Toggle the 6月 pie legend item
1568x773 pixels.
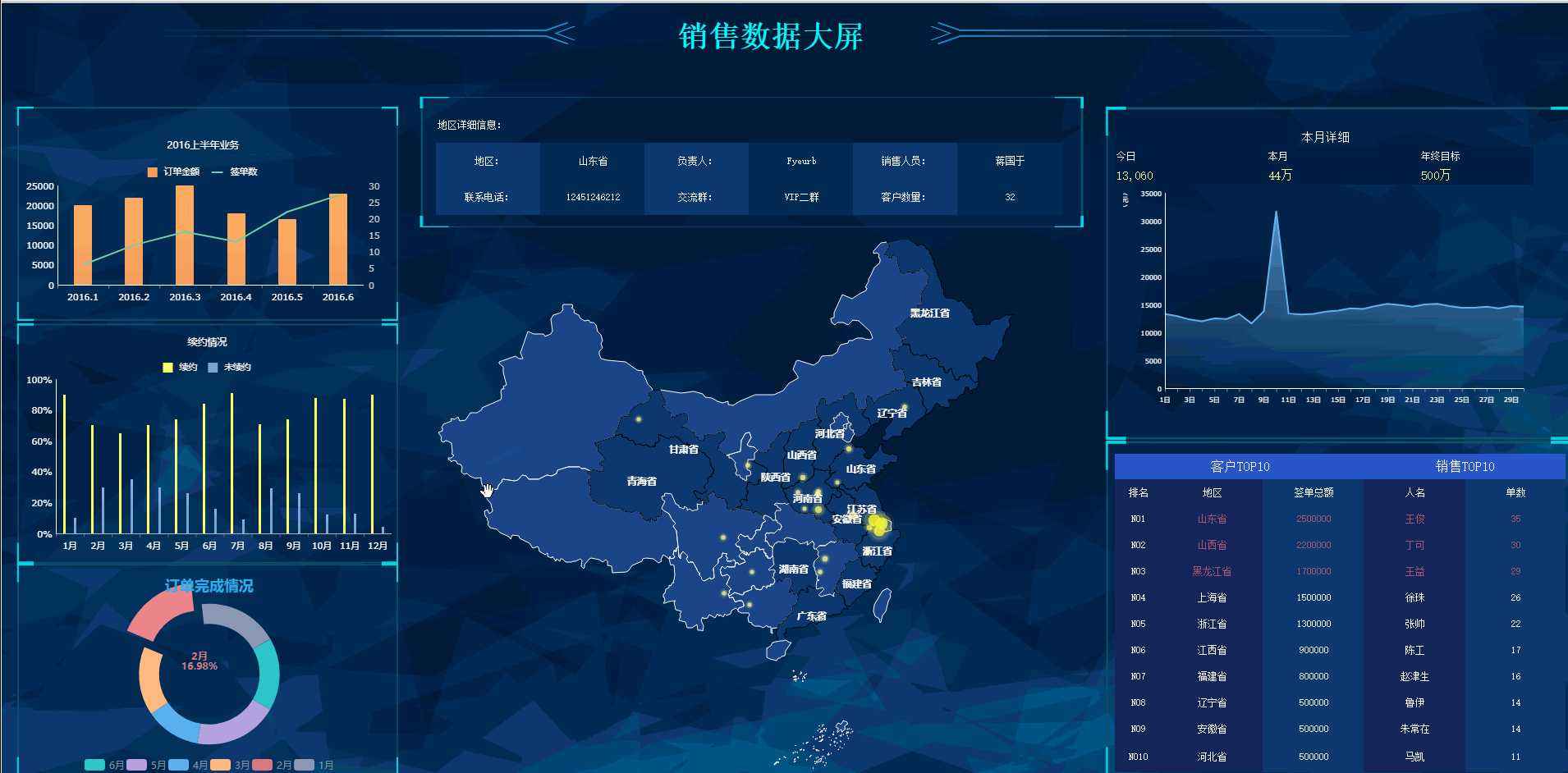[104, 765]
